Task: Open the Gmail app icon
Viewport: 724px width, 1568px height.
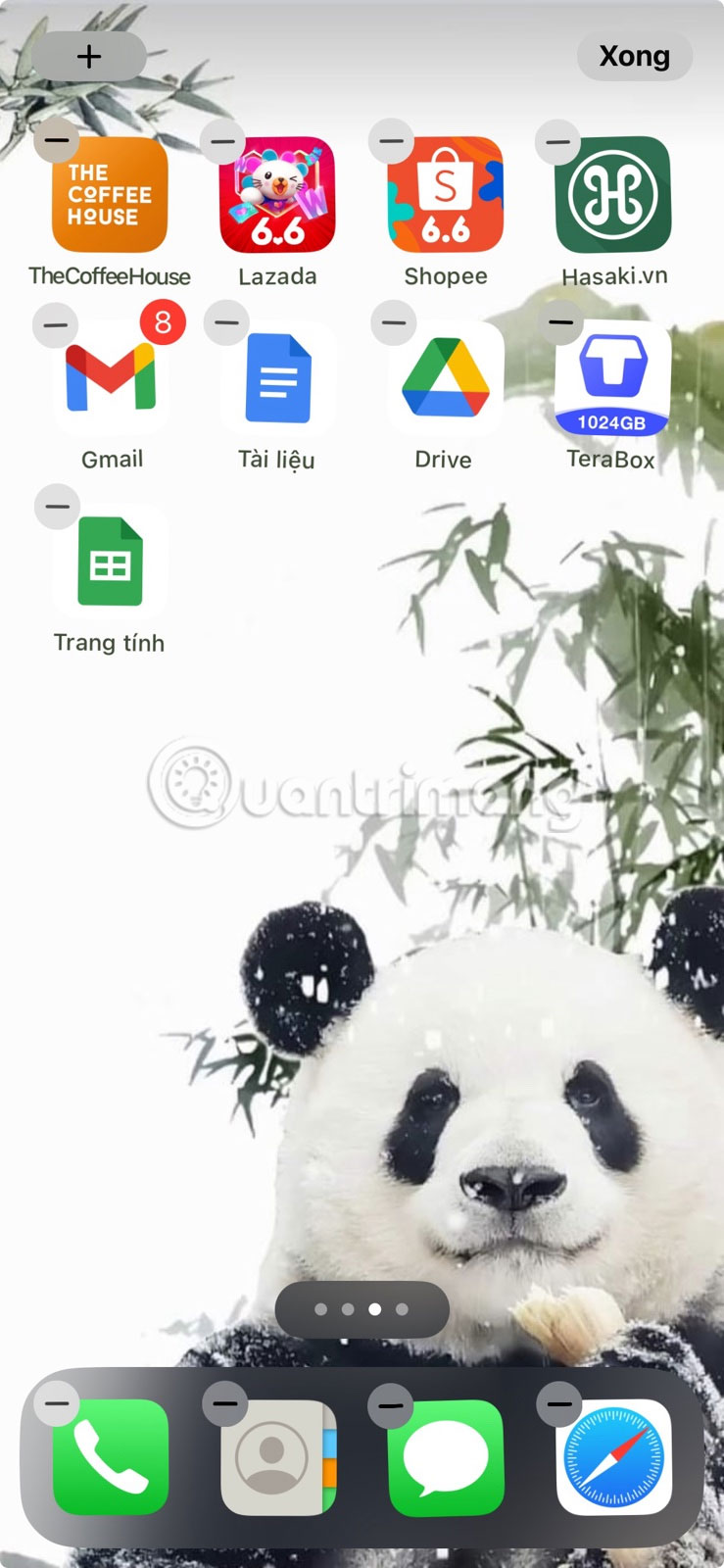Action: click(x=111, y=378)
